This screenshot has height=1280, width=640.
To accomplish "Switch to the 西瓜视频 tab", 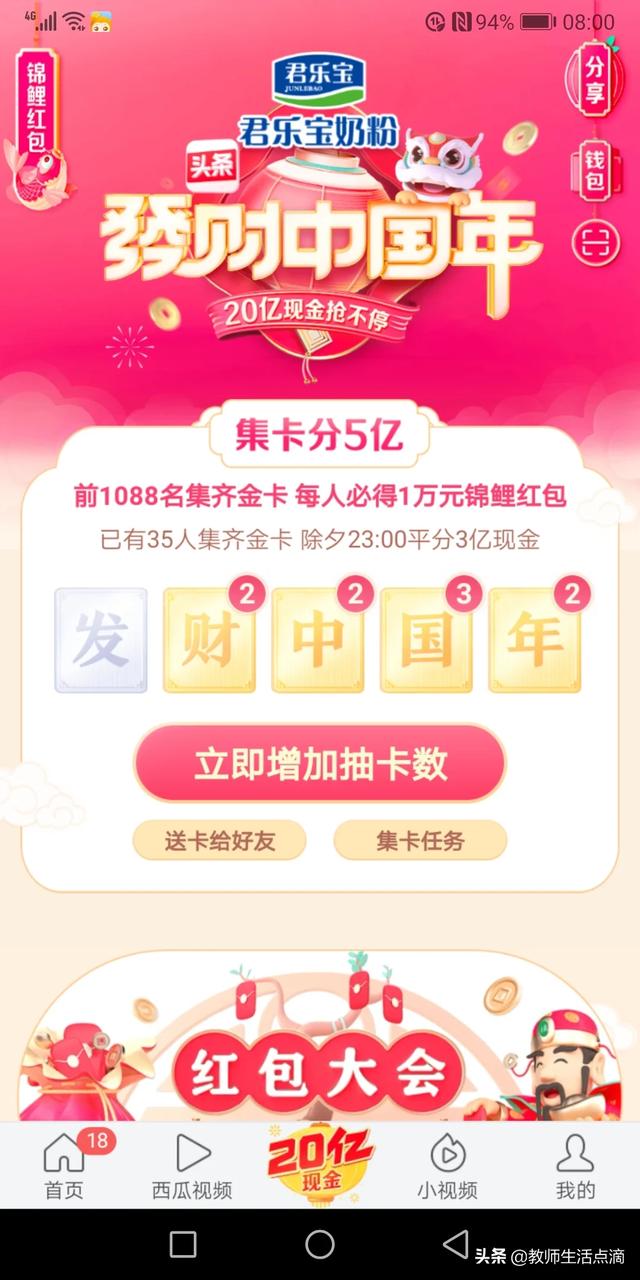I will coord(192,1167).
